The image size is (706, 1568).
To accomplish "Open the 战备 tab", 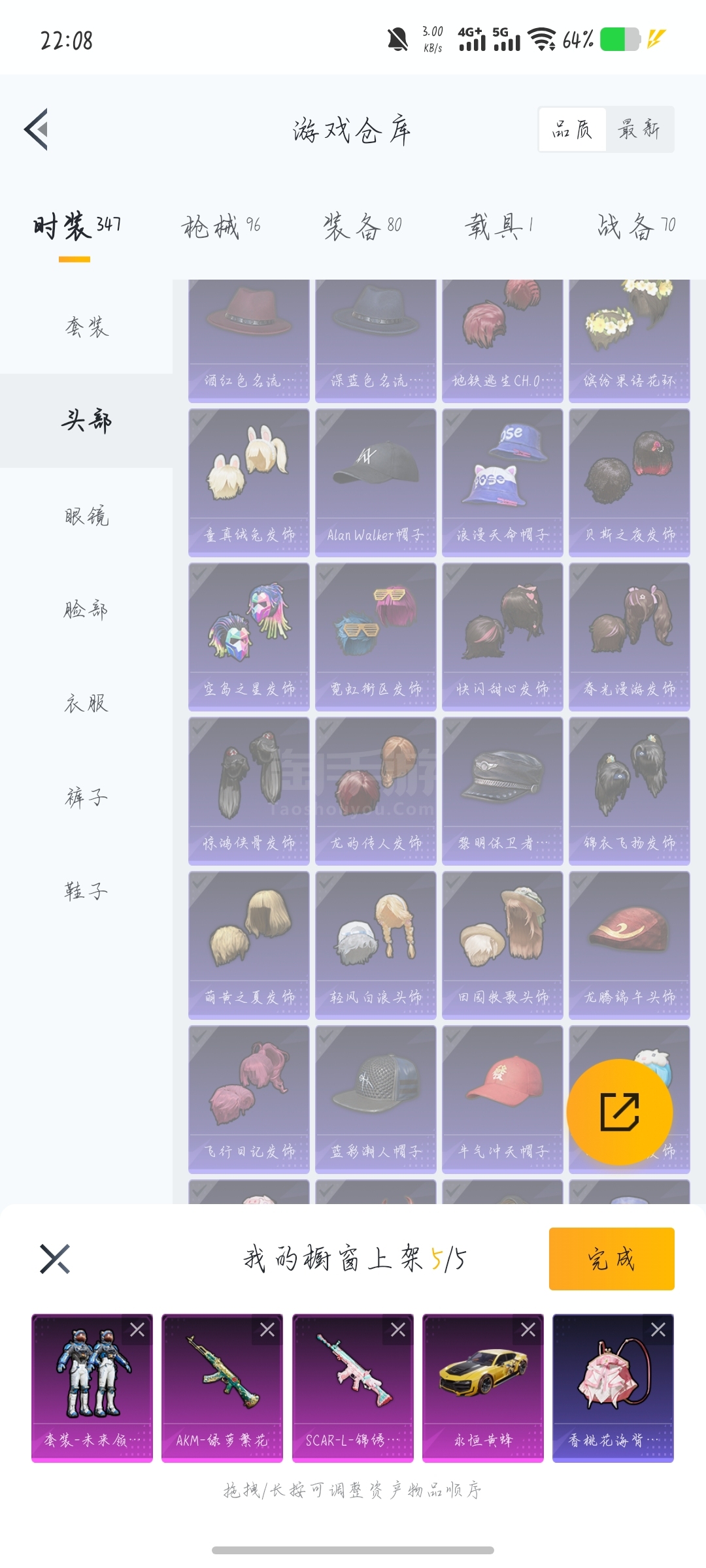I will coord(636,227).
